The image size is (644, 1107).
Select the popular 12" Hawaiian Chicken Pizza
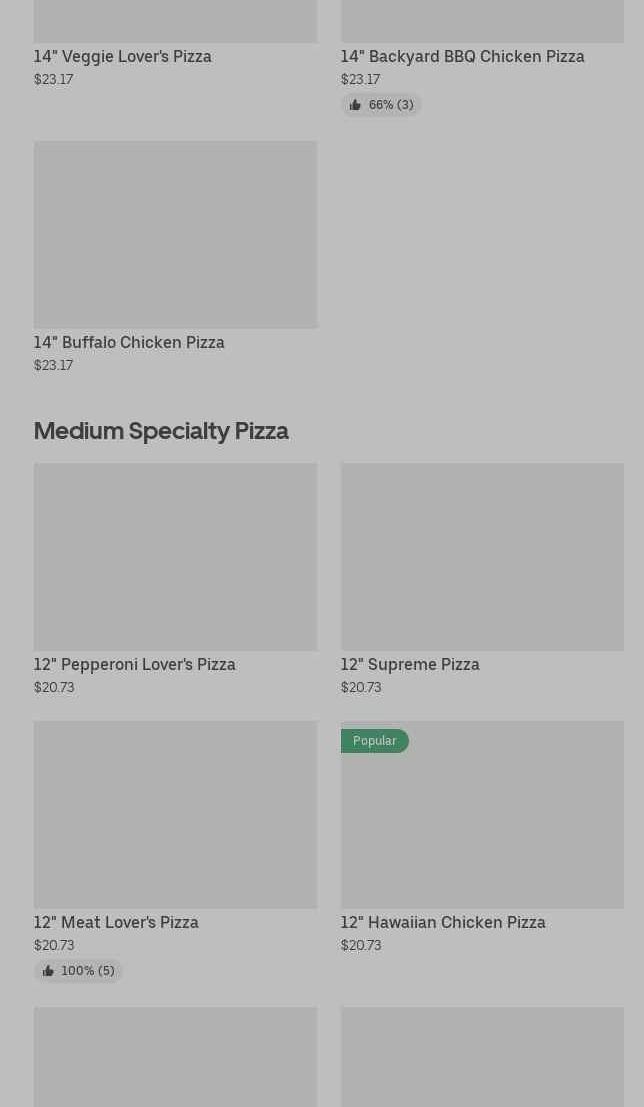(482, 837)
